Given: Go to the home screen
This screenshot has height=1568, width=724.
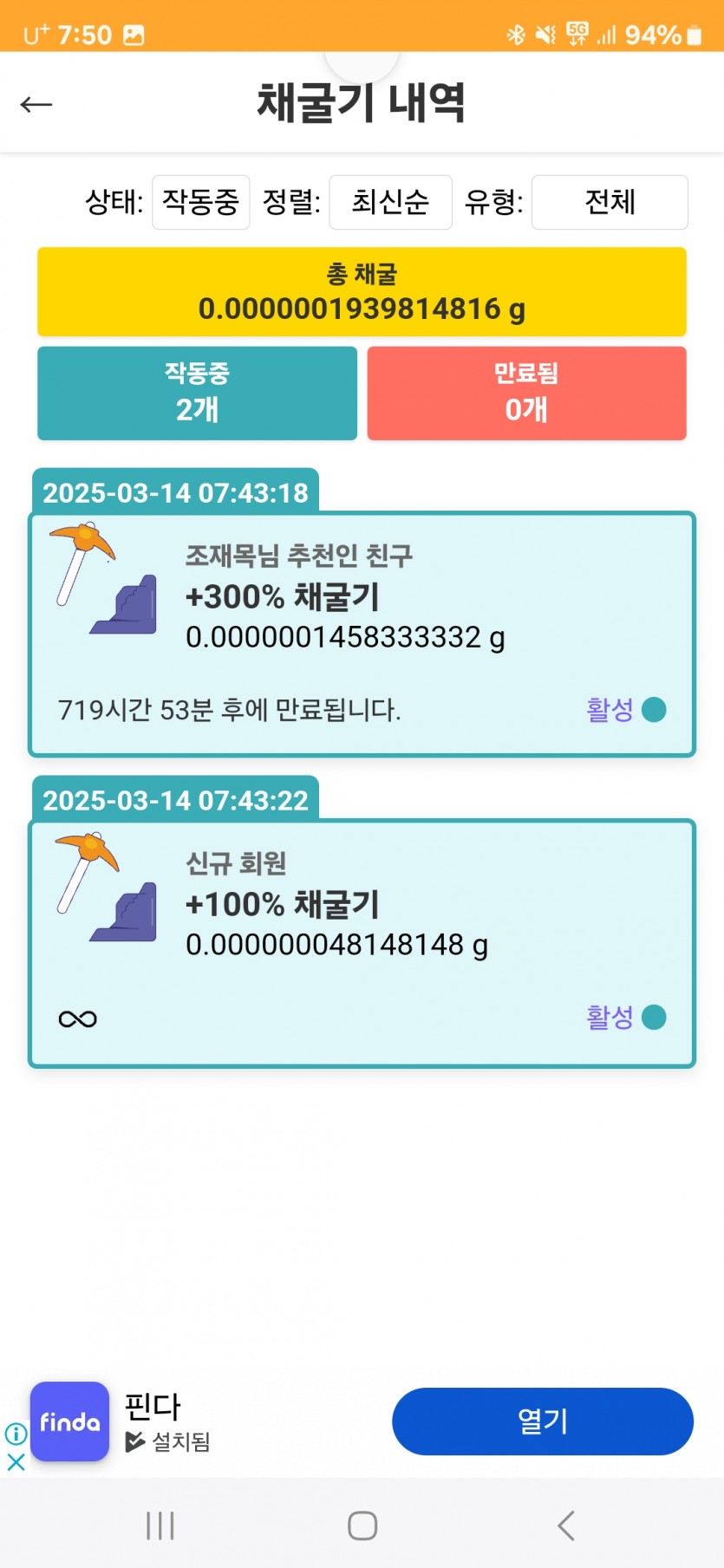Looking at the screenshot, I should (x=362, y=1526).
